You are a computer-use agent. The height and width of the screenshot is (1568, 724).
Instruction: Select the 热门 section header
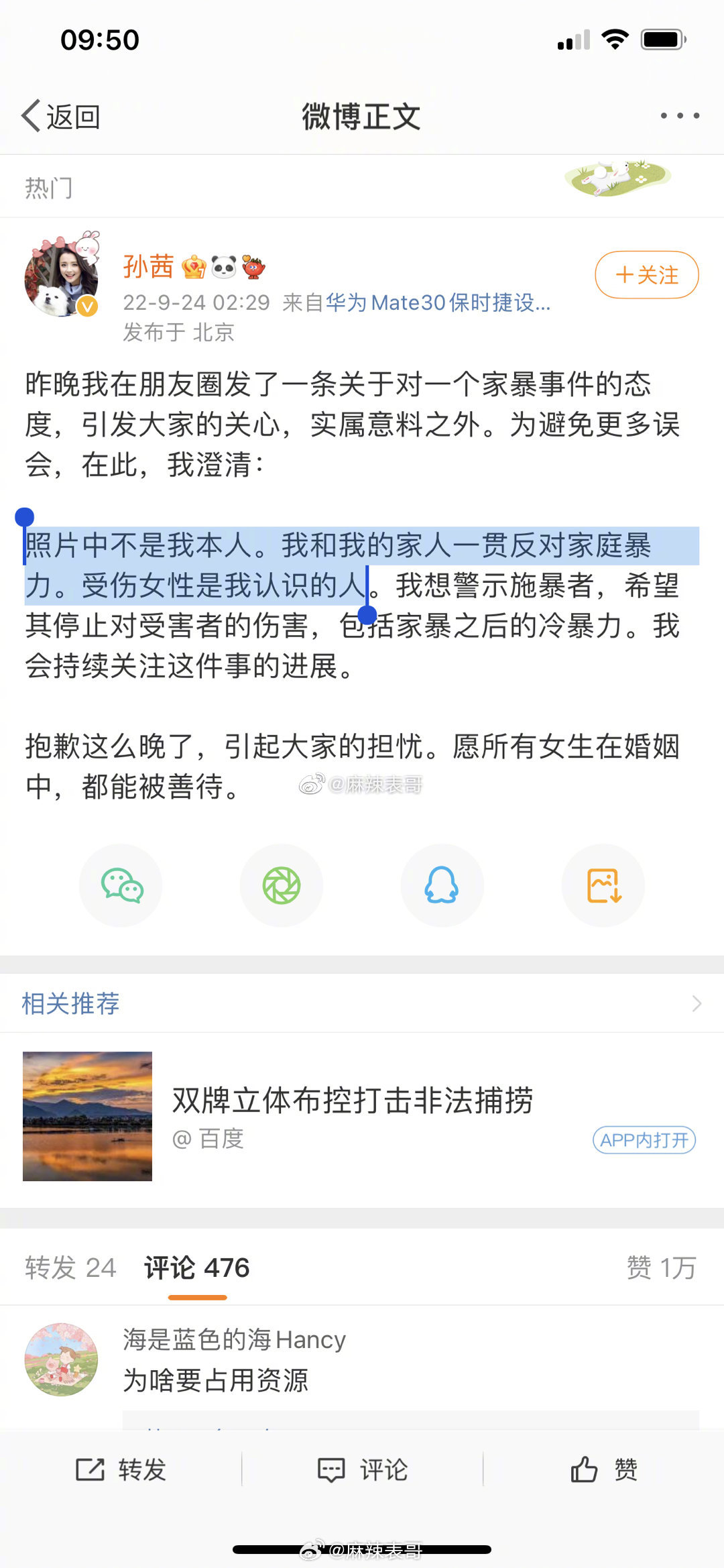[48, 188]
